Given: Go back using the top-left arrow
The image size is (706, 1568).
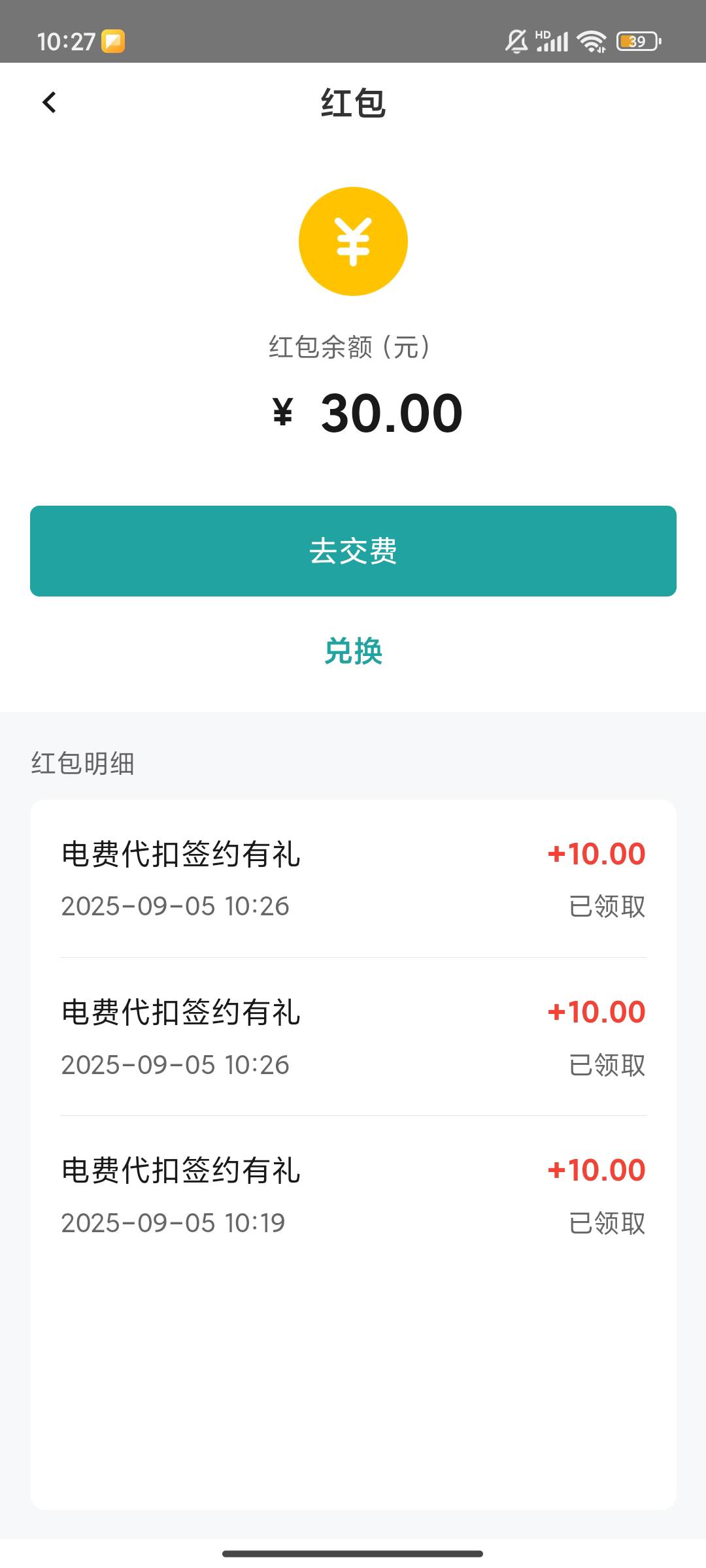Looking at the screenshot, I should tap(49, 103).
